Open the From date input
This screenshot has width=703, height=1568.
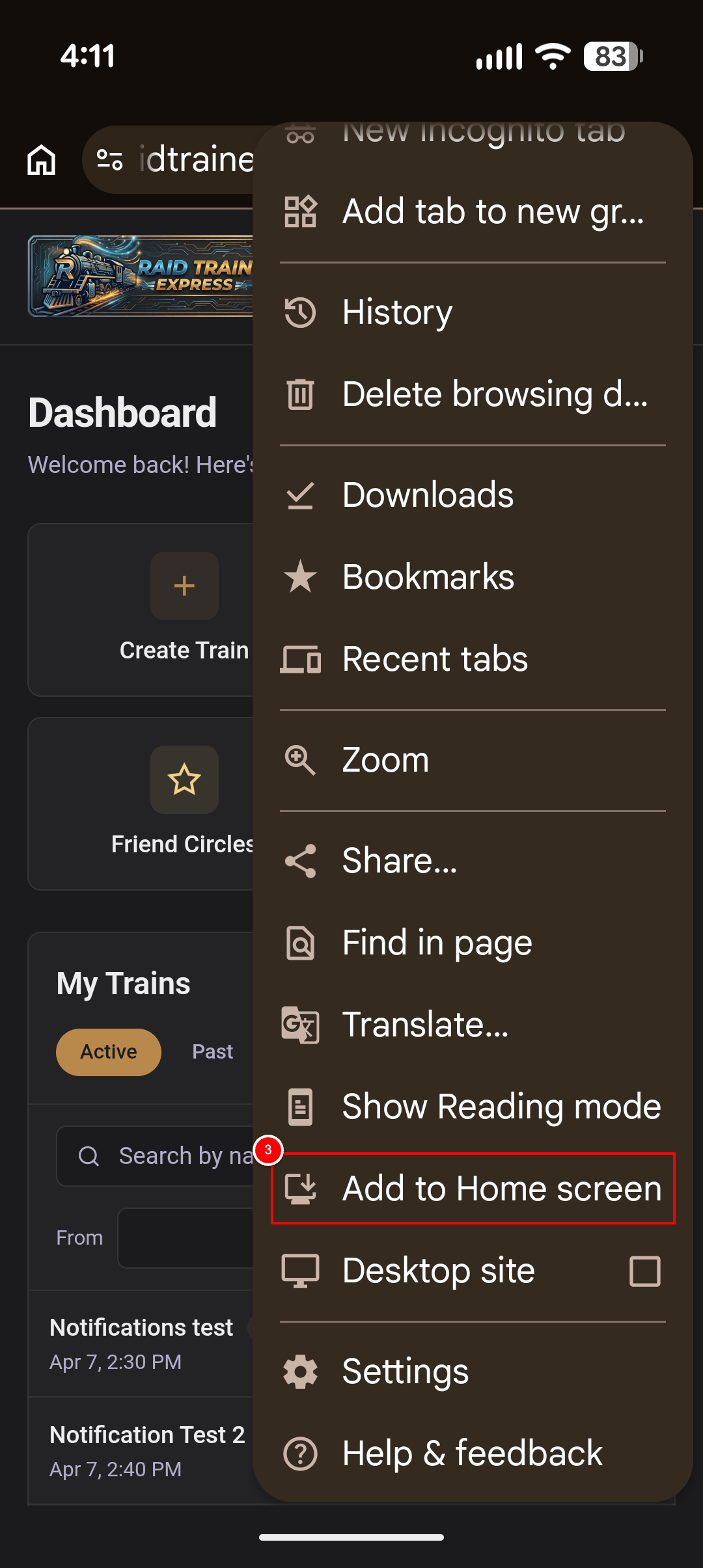click(189, 1237)
